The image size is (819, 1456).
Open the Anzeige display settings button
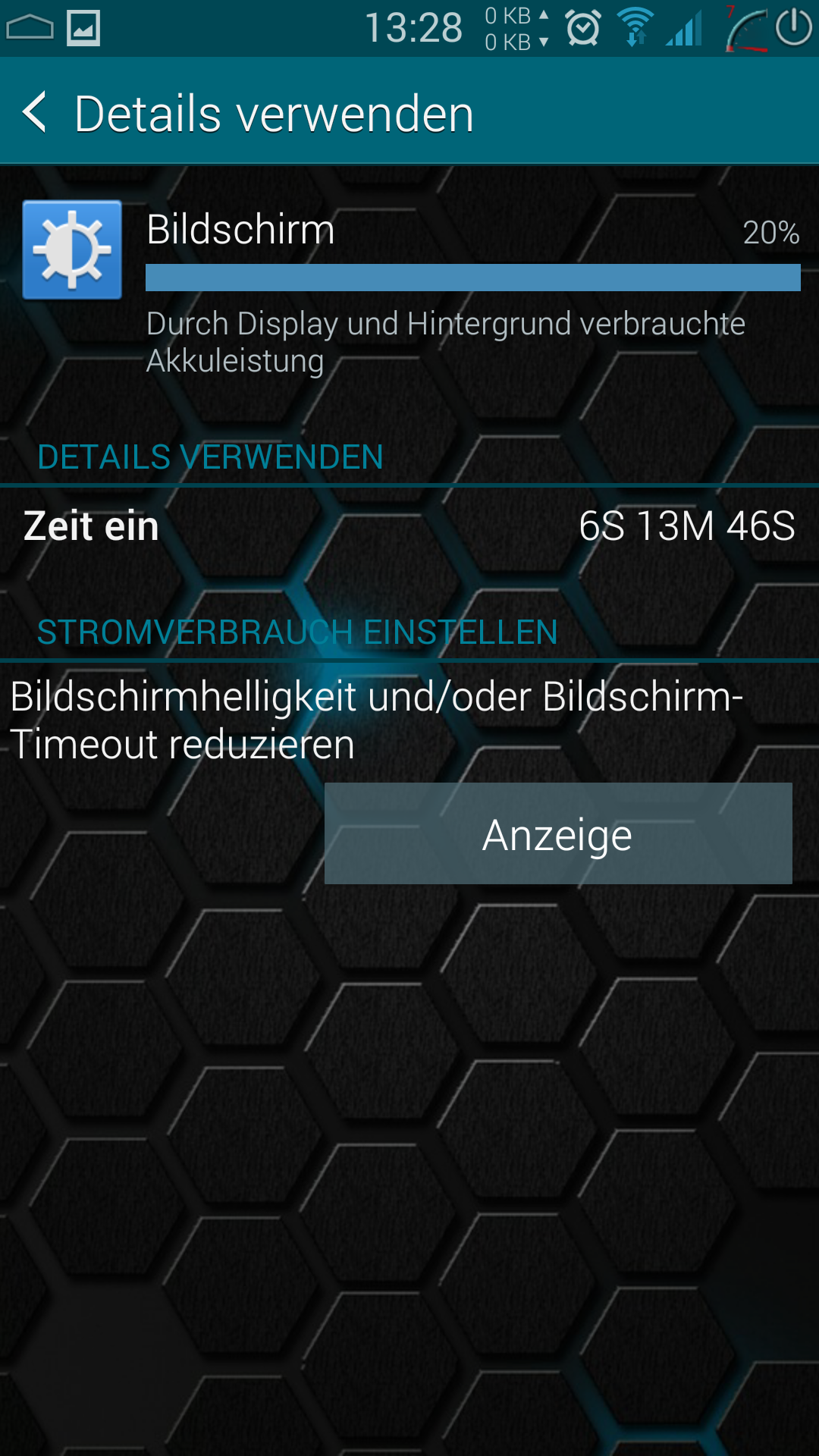click(x=558, y=833)
